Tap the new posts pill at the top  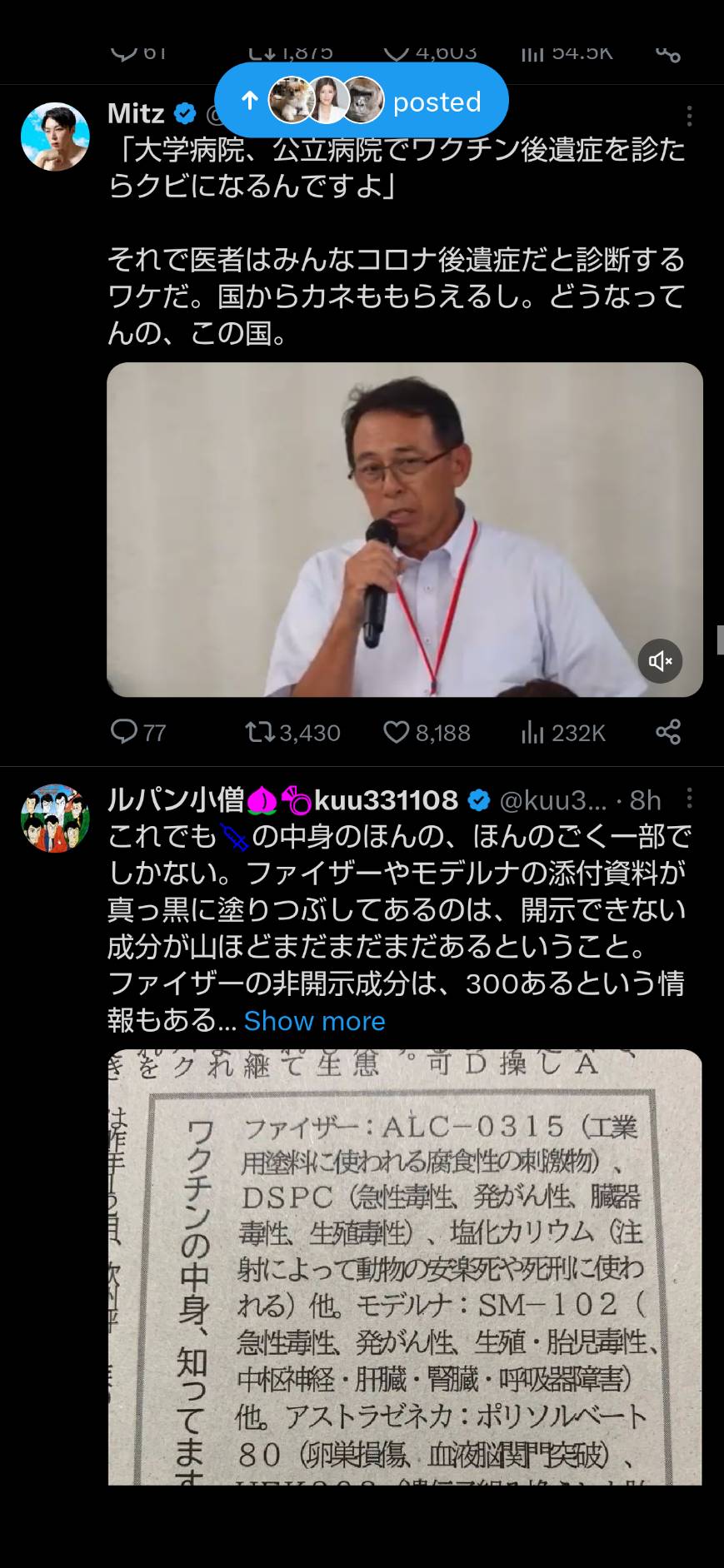click(x=361, y=101)
